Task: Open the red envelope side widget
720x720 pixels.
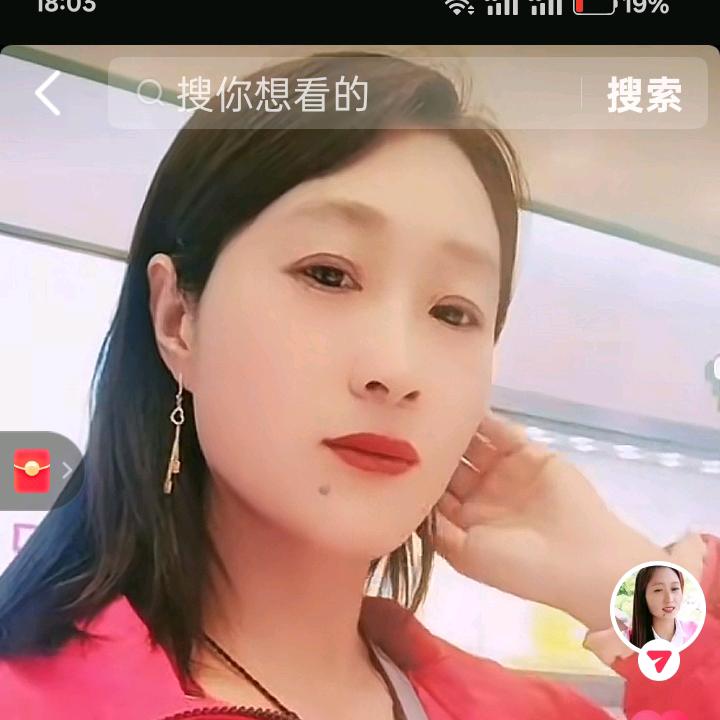Action: pos(33,470)
